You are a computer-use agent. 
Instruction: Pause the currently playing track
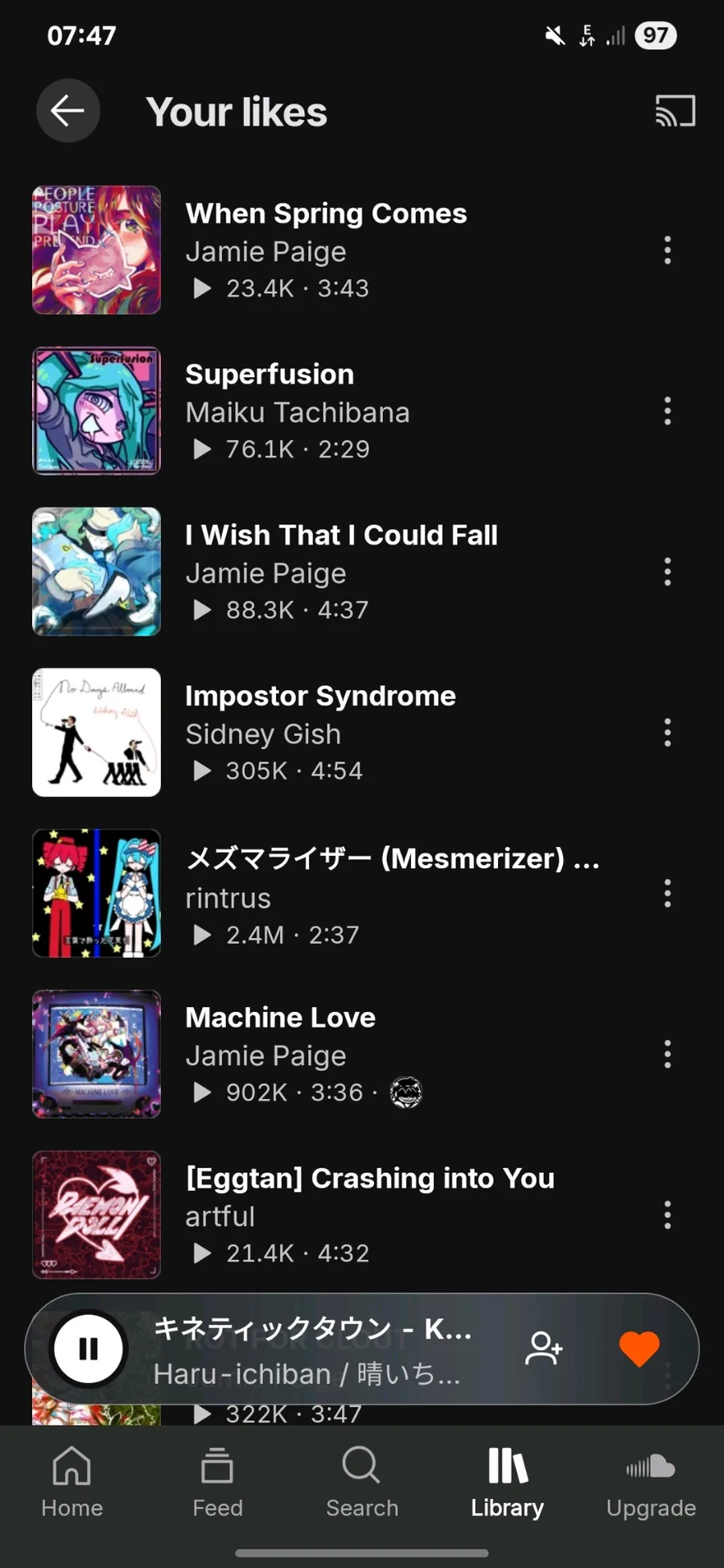click(88, 1349)
